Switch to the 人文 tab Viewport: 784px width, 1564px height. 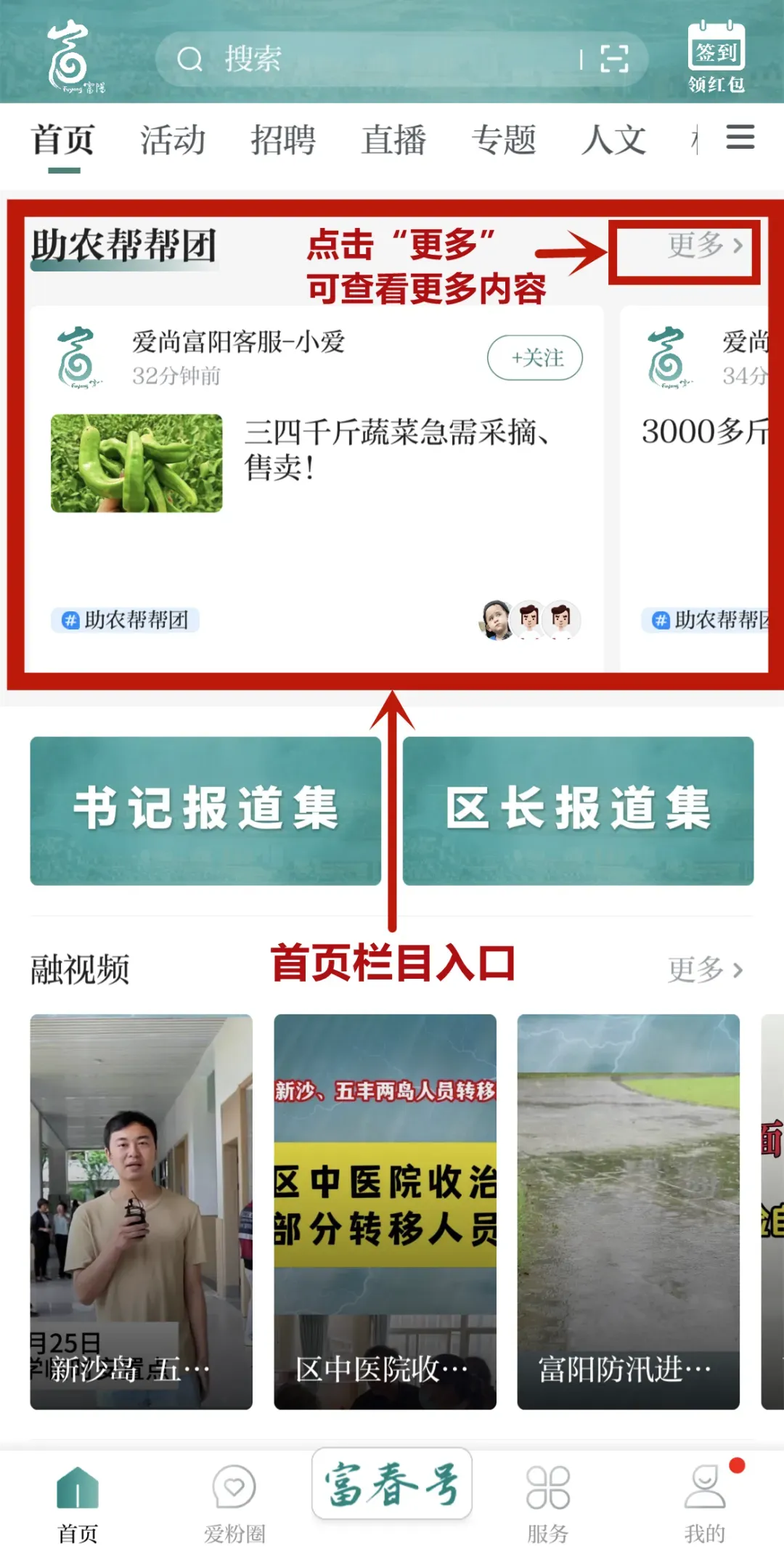614,139
